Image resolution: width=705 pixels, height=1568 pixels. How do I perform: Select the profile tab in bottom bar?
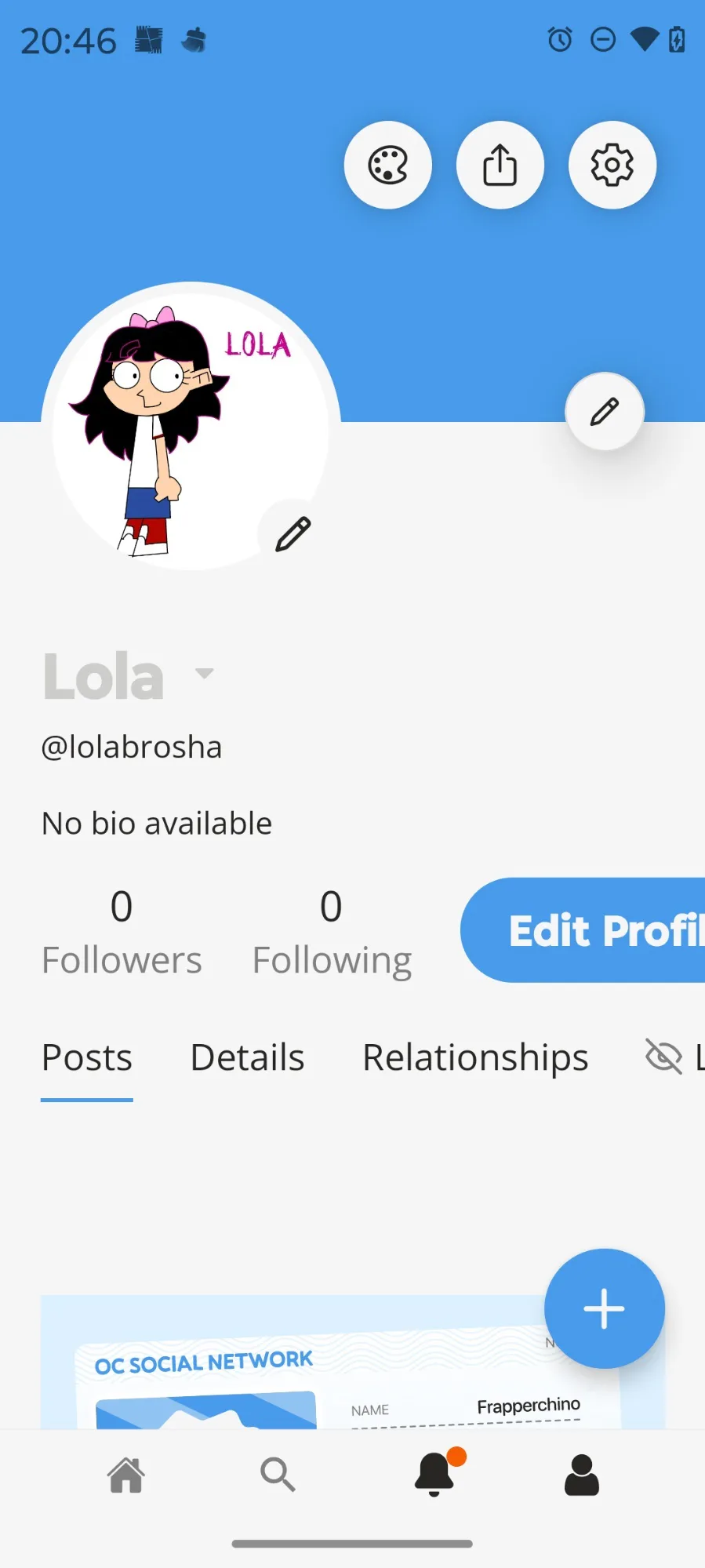point(581,1475)
